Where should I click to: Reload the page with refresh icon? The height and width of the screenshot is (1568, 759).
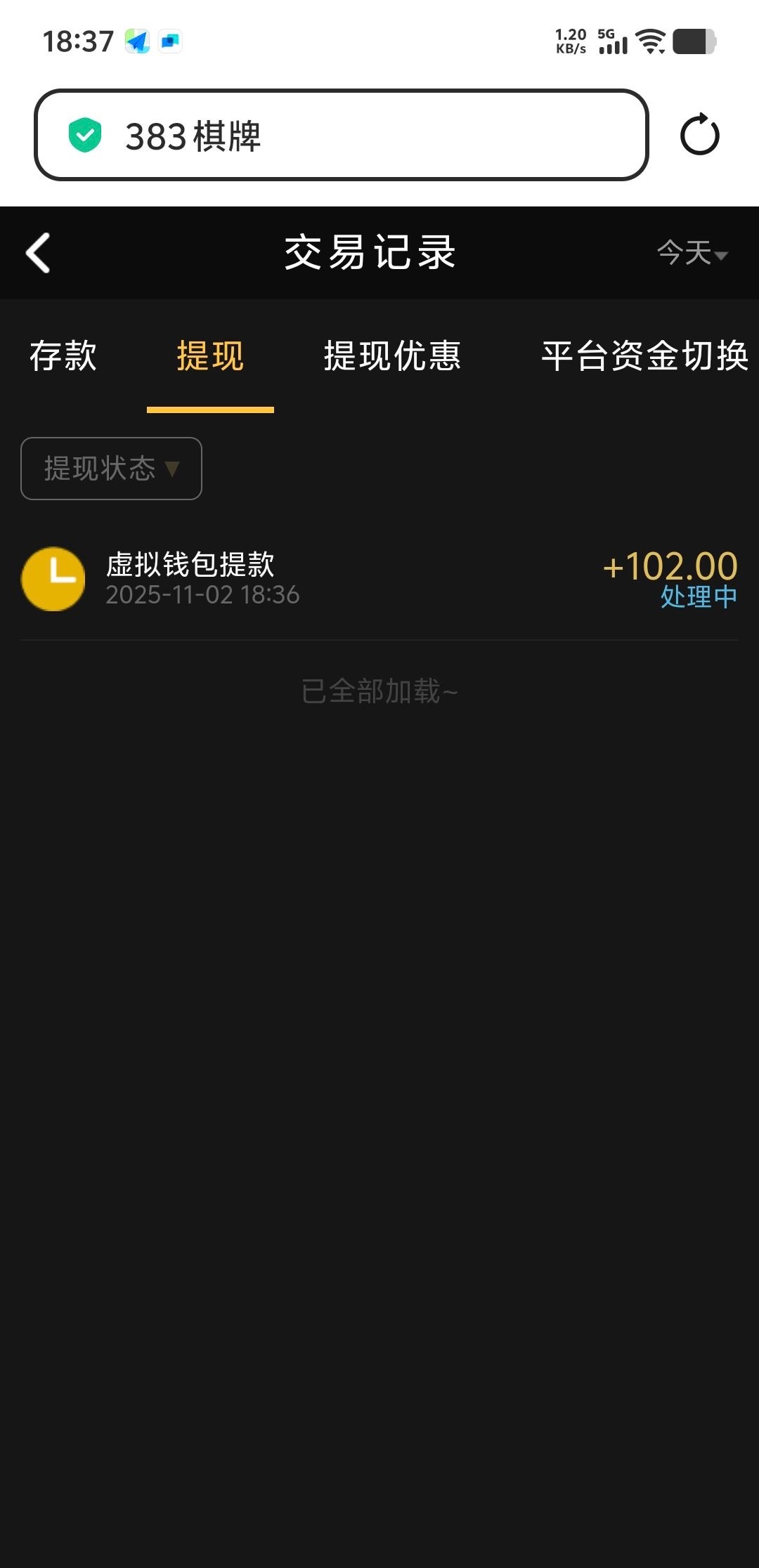699,135
